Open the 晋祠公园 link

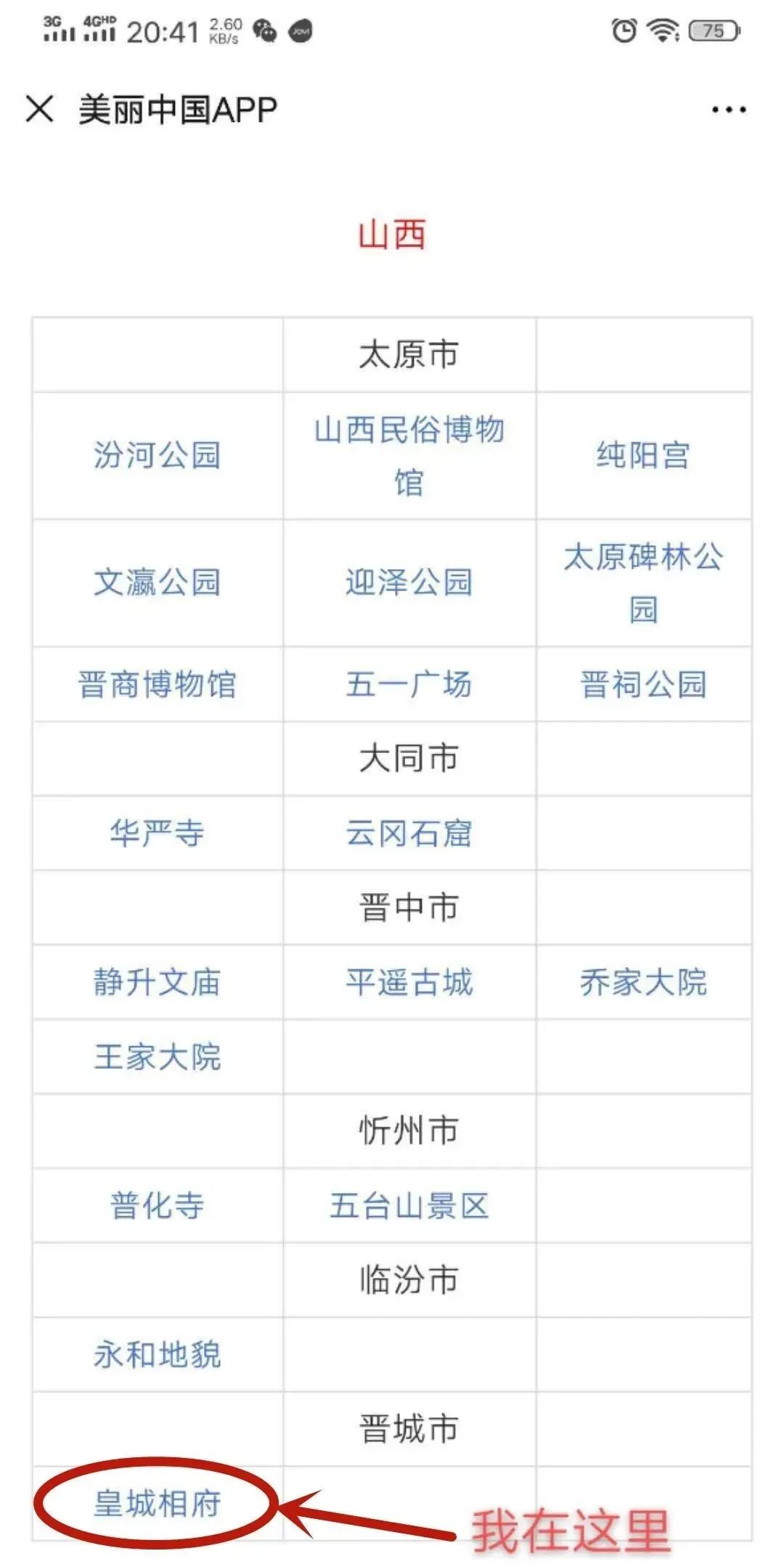(643, 684)
